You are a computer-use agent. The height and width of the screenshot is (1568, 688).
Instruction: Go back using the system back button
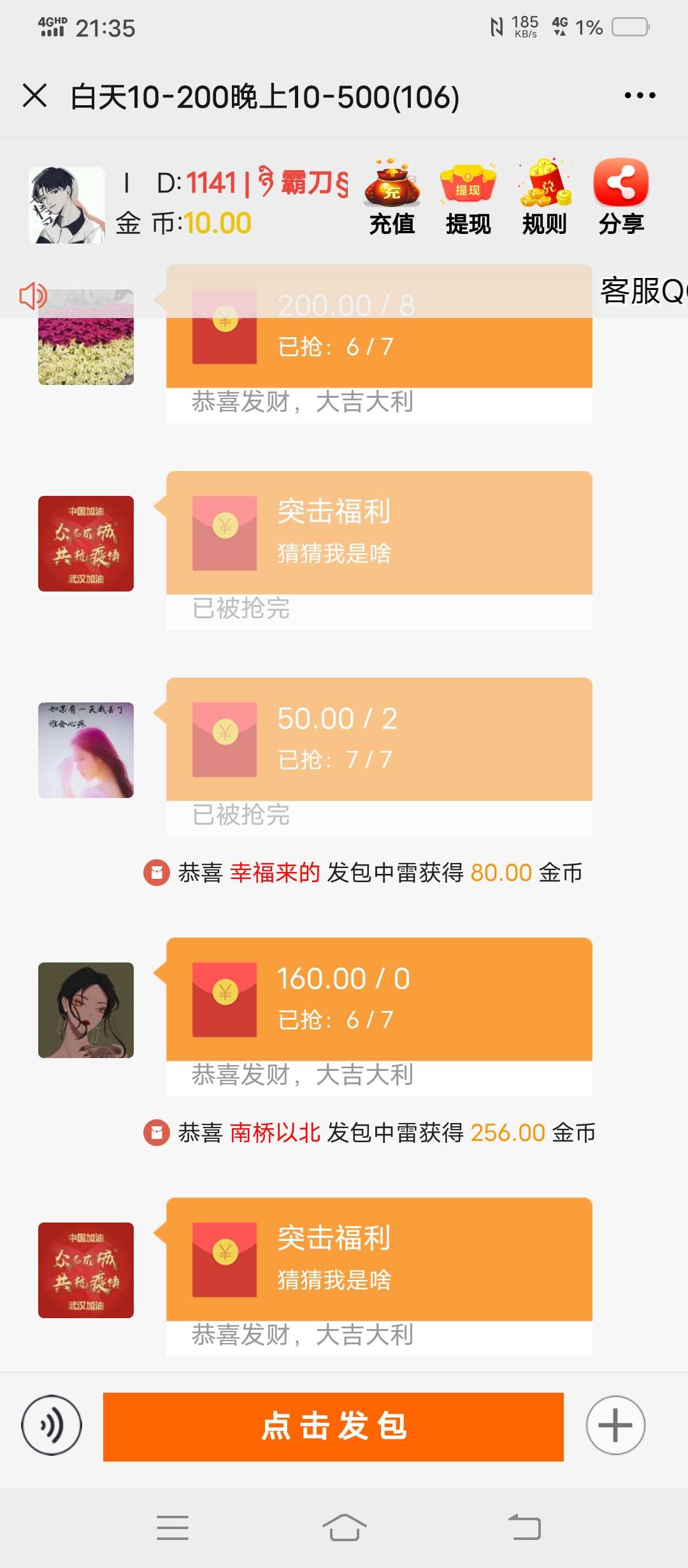524,1527
